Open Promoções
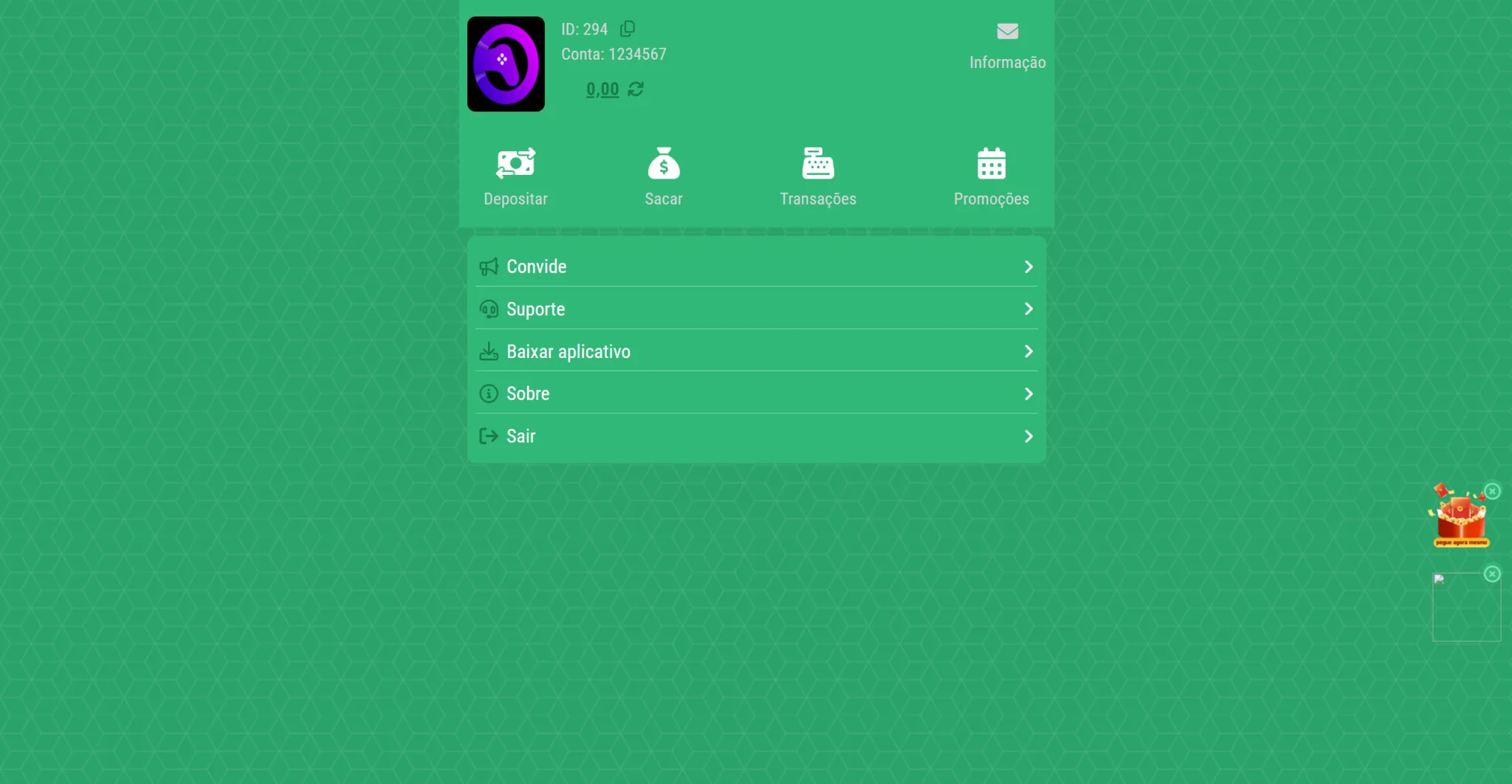The image size is (1512, 784). pos(991,177)
